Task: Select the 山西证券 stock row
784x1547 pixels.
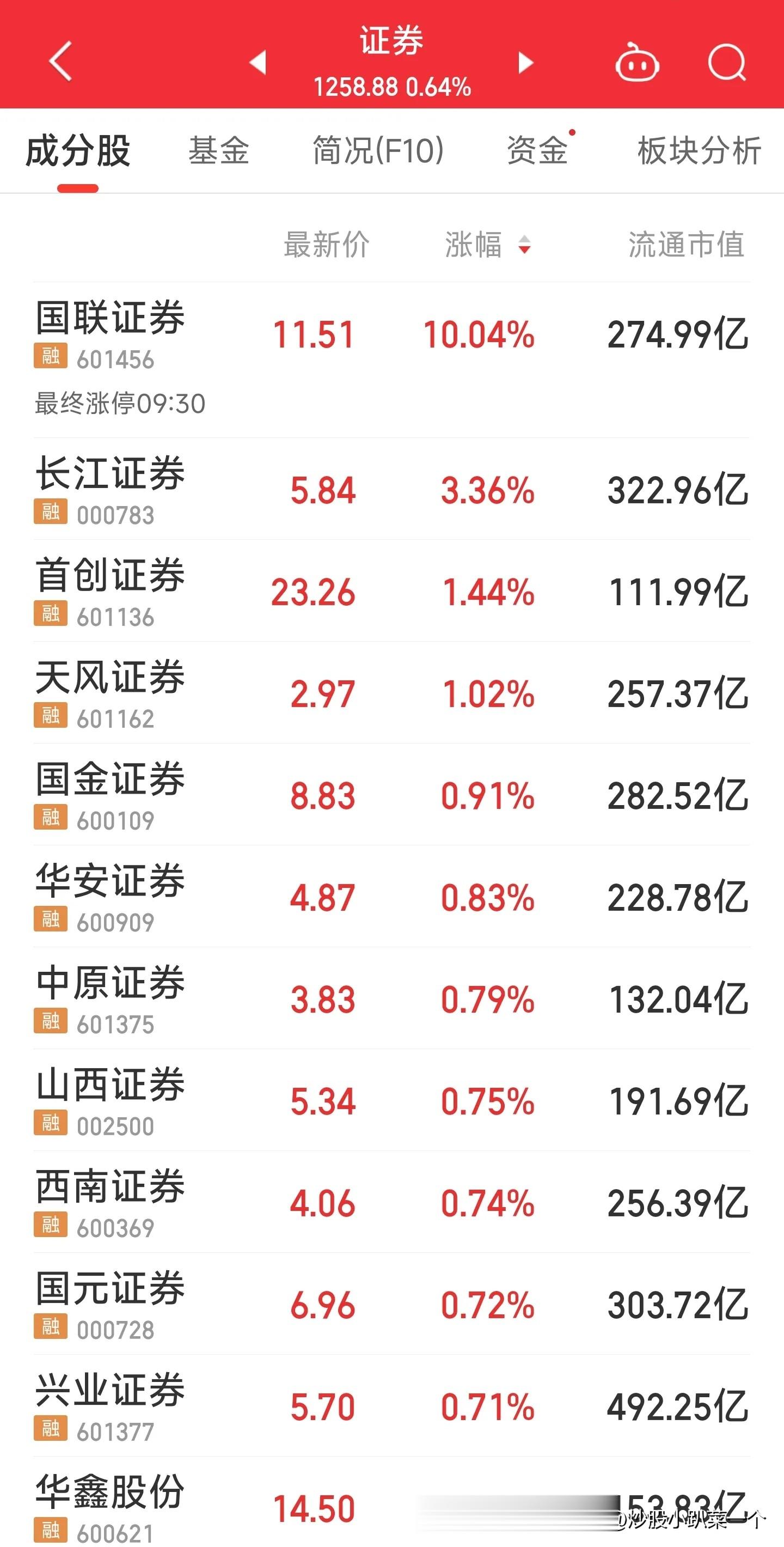Action: (391, 1100)
